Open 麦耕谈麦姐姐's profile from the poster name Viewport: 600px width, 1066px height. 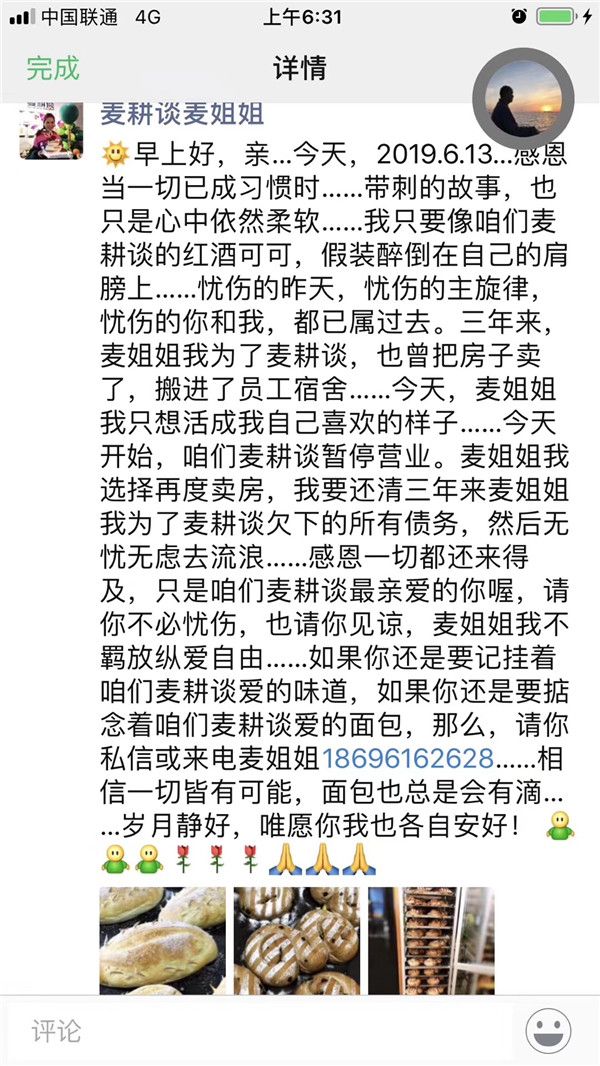click(181, 113)
